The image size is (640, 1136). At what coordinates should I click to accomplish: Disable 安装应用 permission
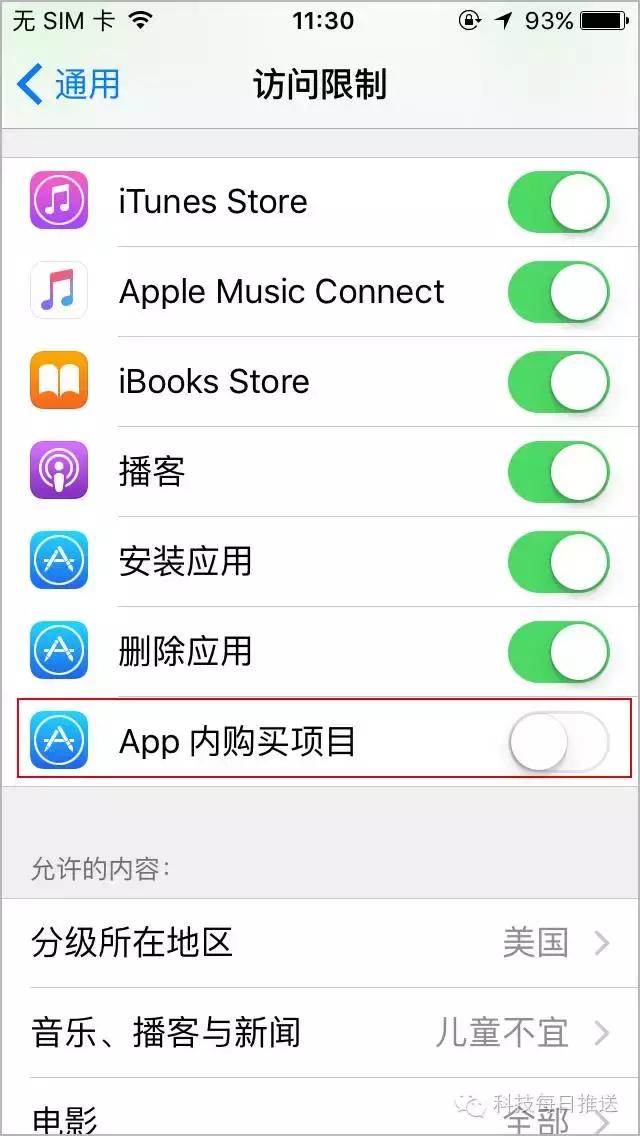[x=558, y=561]
